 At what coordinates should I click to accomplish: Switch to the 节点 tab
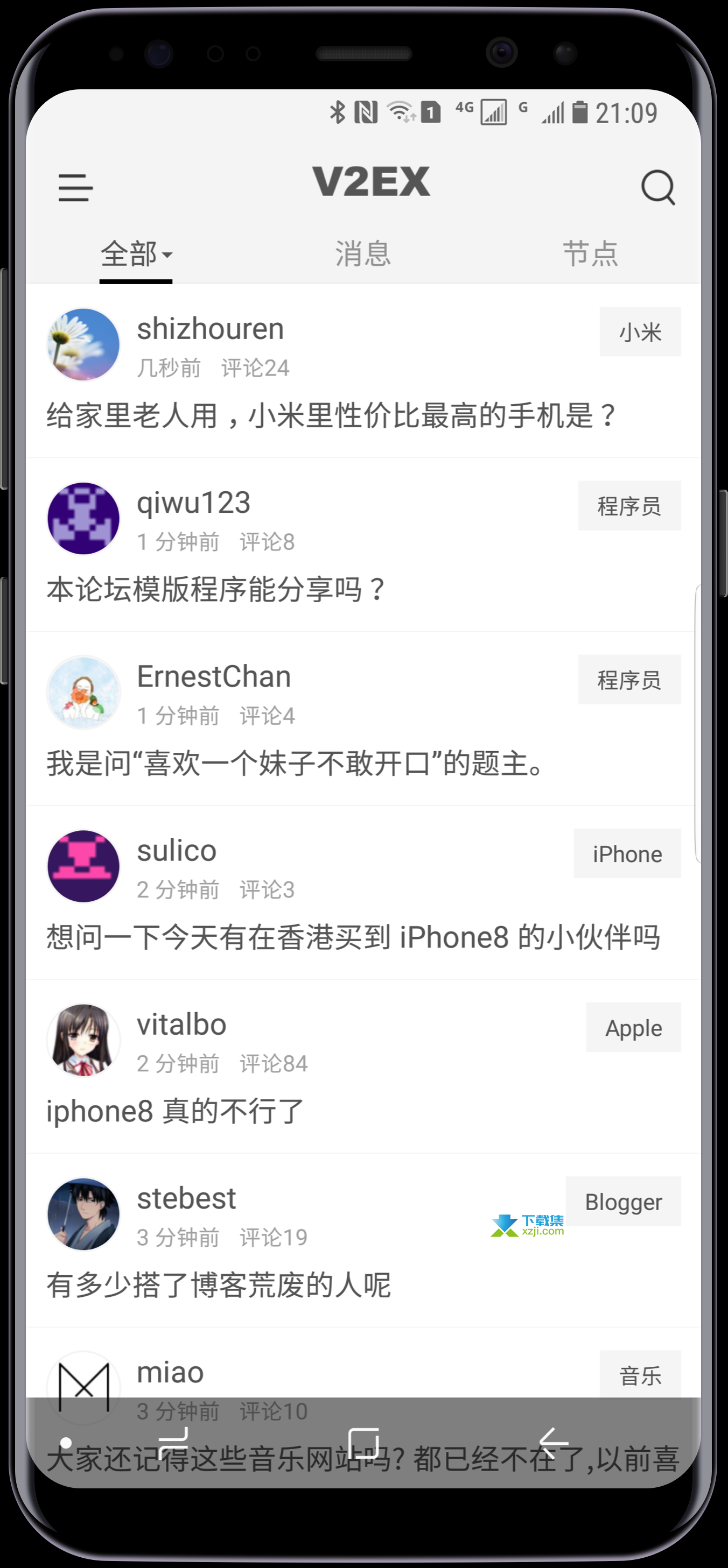590,255
